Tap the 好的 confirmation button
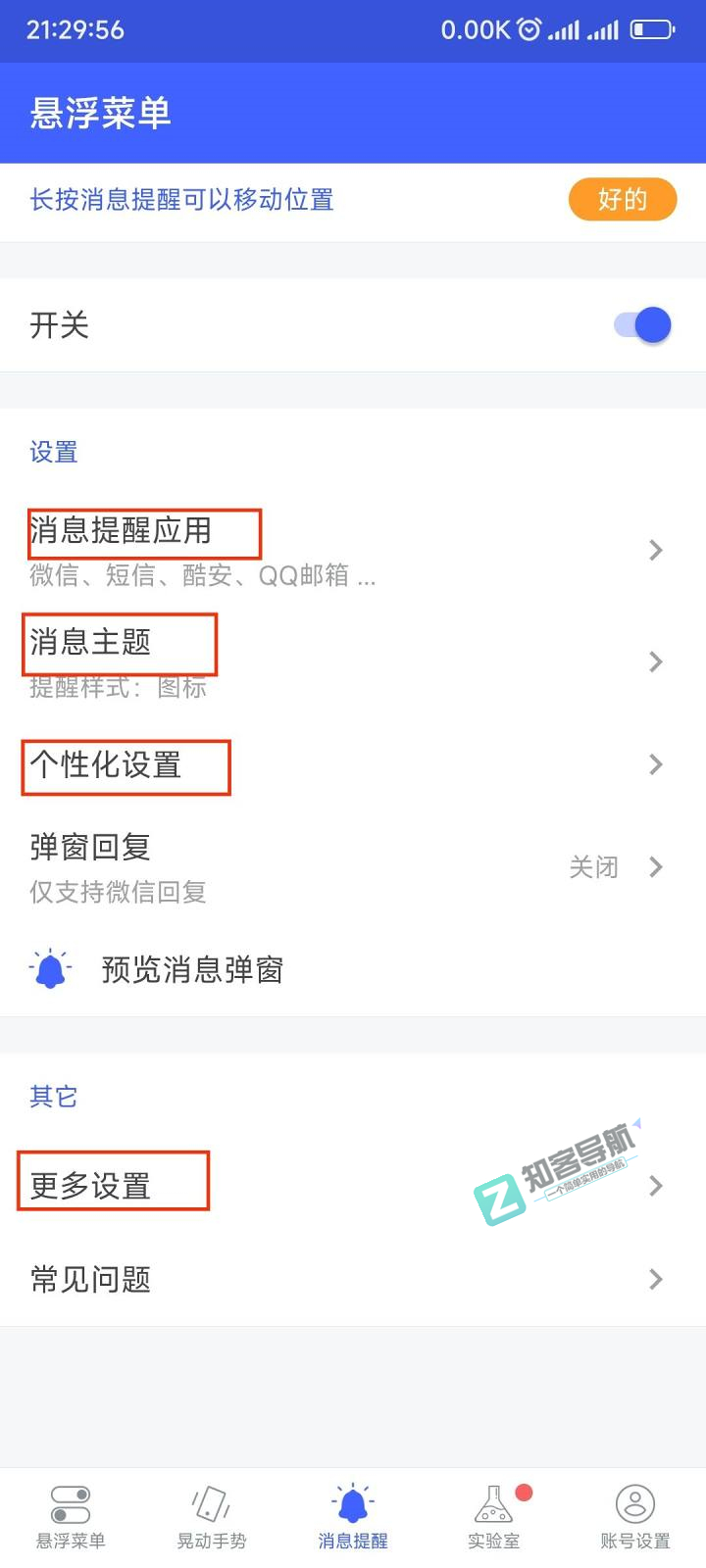This screenshot has width=706, height=1568. [x=623, y=199]
